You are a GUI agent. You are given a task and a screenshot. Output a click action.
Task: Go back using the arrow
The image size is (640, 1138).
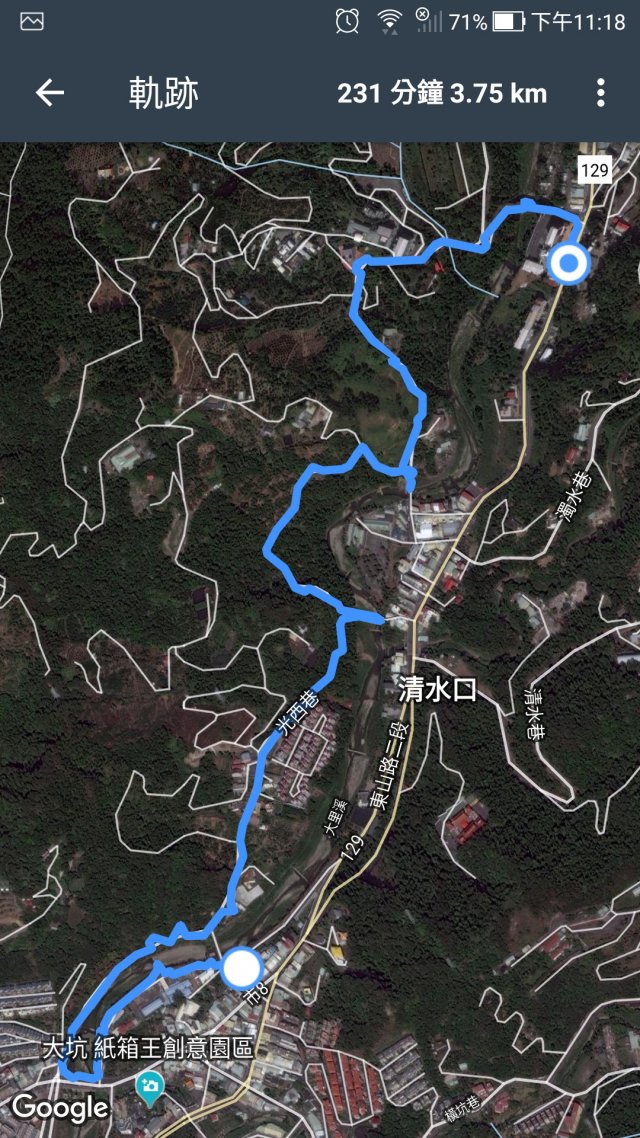[x=49, y=94]
